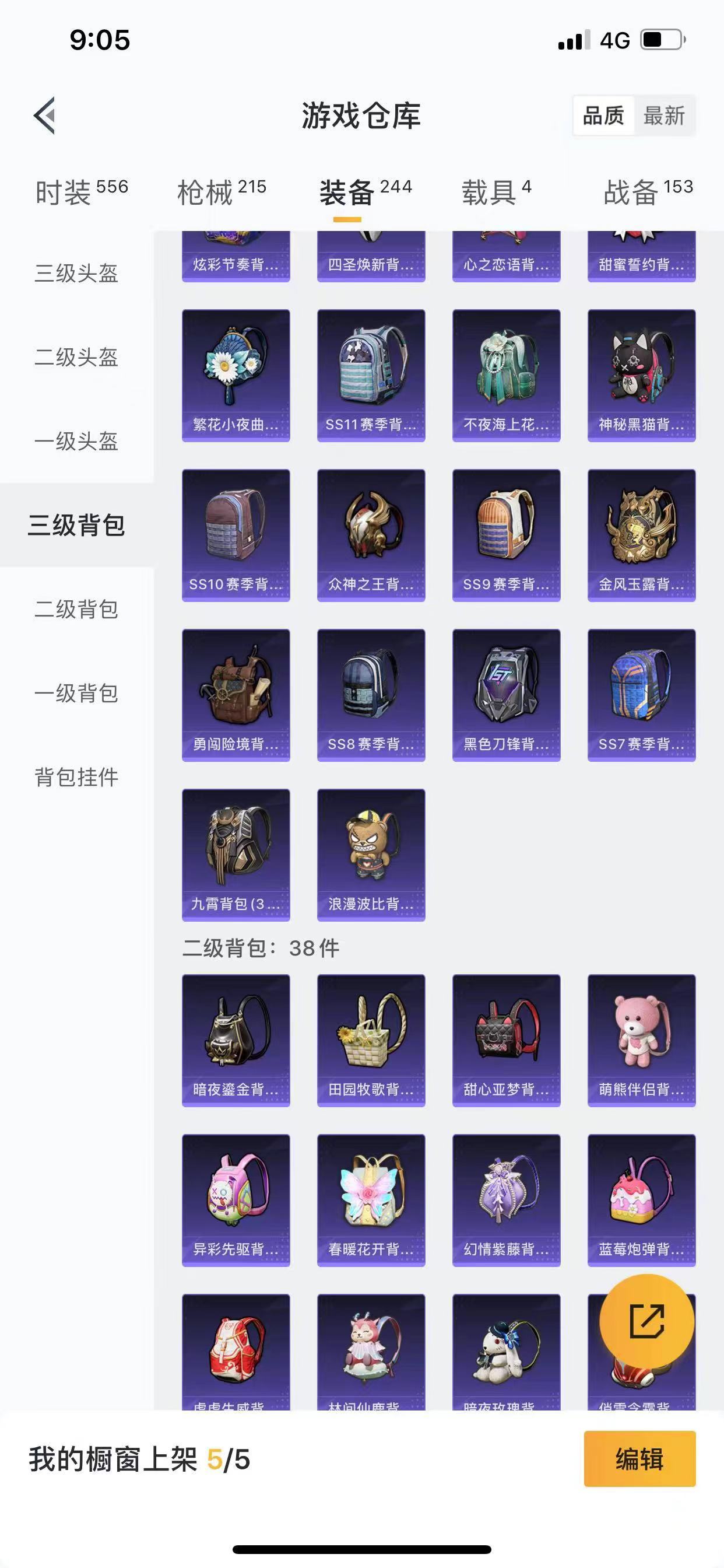Select 二级头盔 in the side menu
This screenshot has width=724, height=1568.
pyautogui.click(x=77, y=356)
